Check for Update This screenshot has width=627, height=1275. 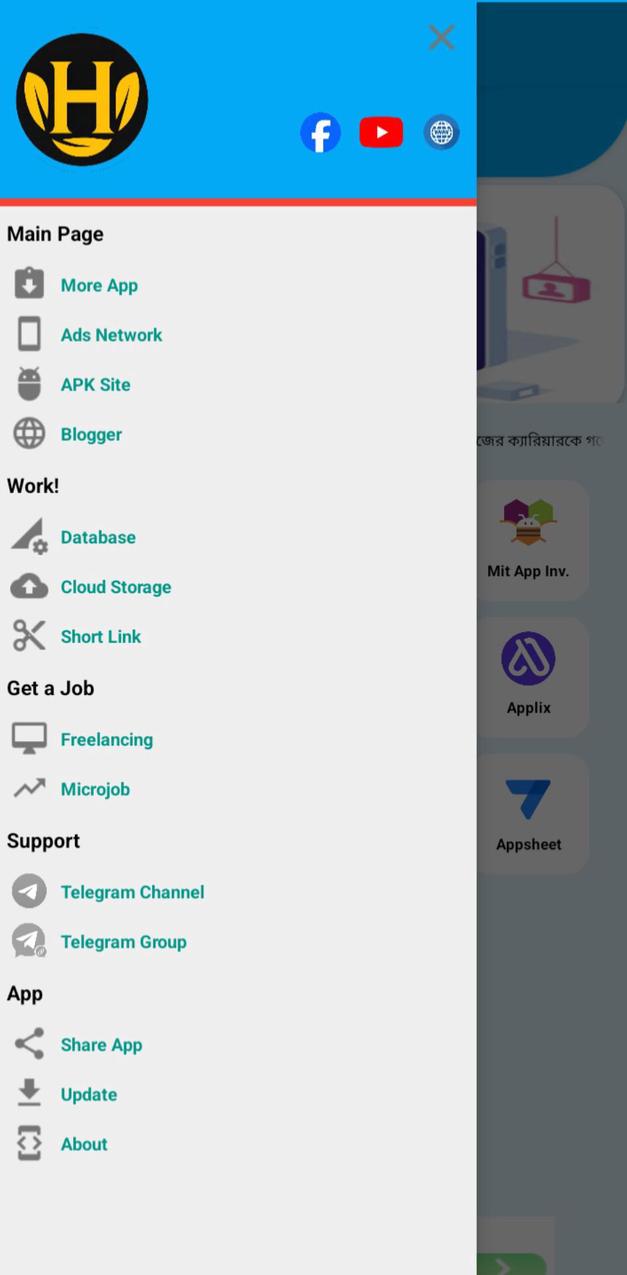tap(89, 1095)
